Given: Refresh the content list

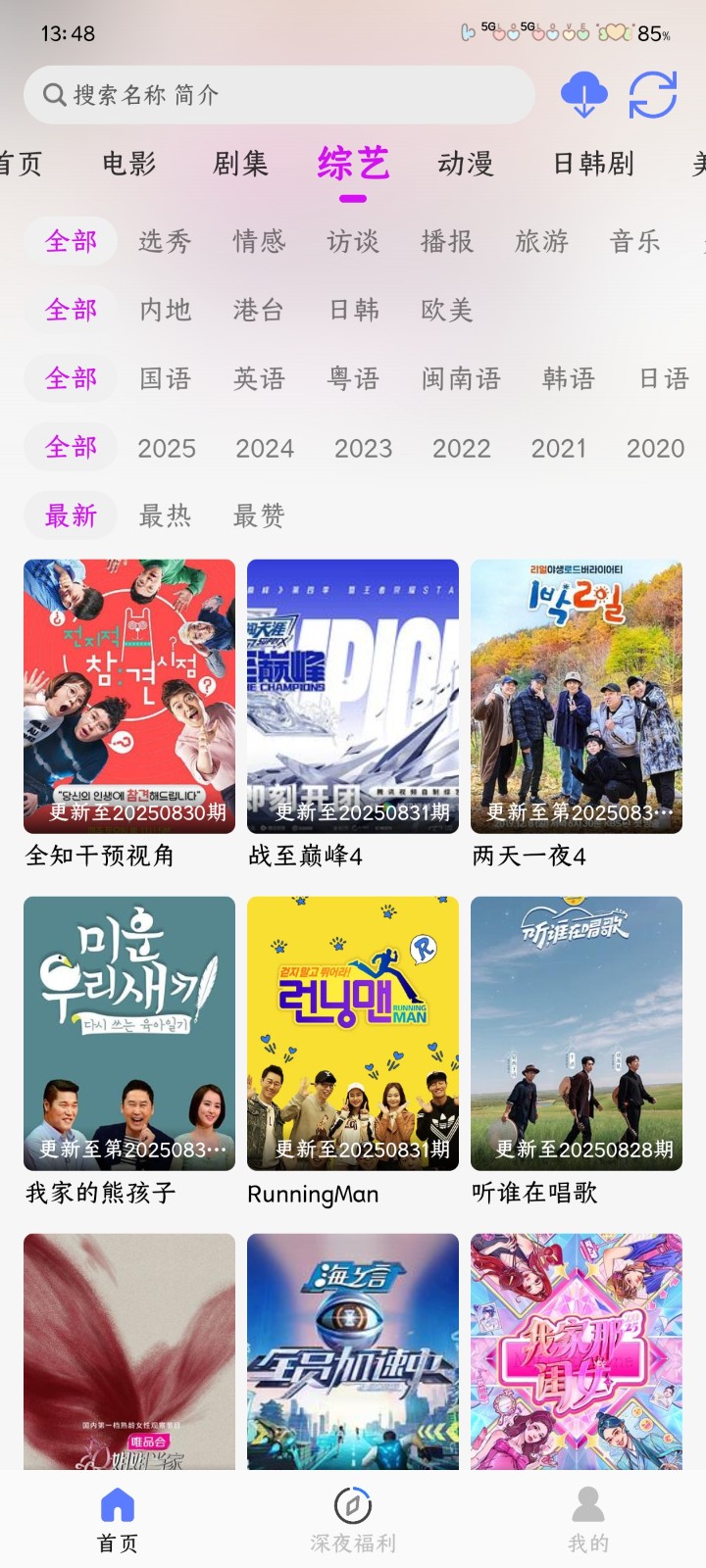Looking at the screenshot, I should (653, 95).
